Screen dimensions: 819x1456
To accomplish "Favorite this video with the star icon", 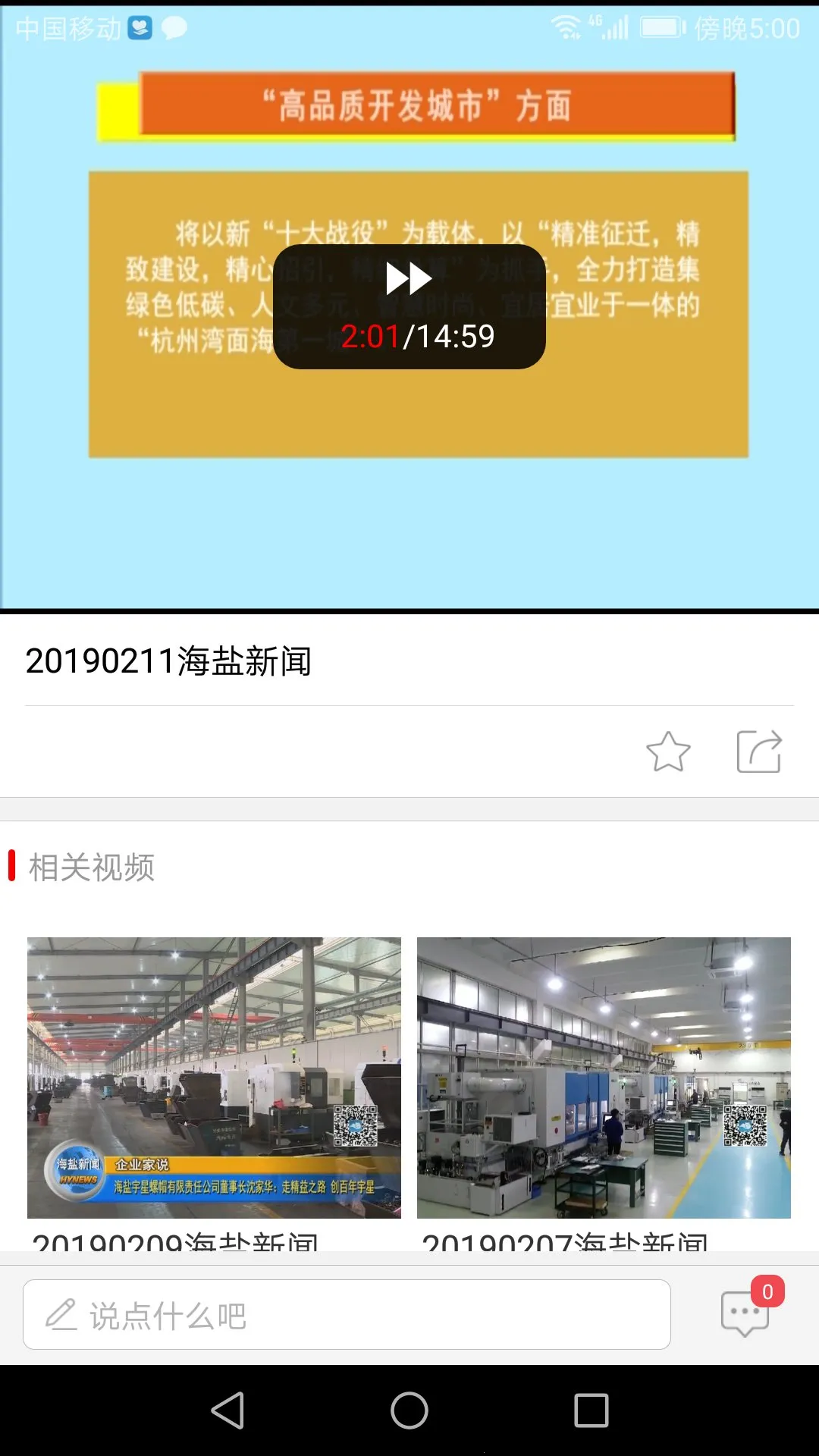I will pos(668,752).
